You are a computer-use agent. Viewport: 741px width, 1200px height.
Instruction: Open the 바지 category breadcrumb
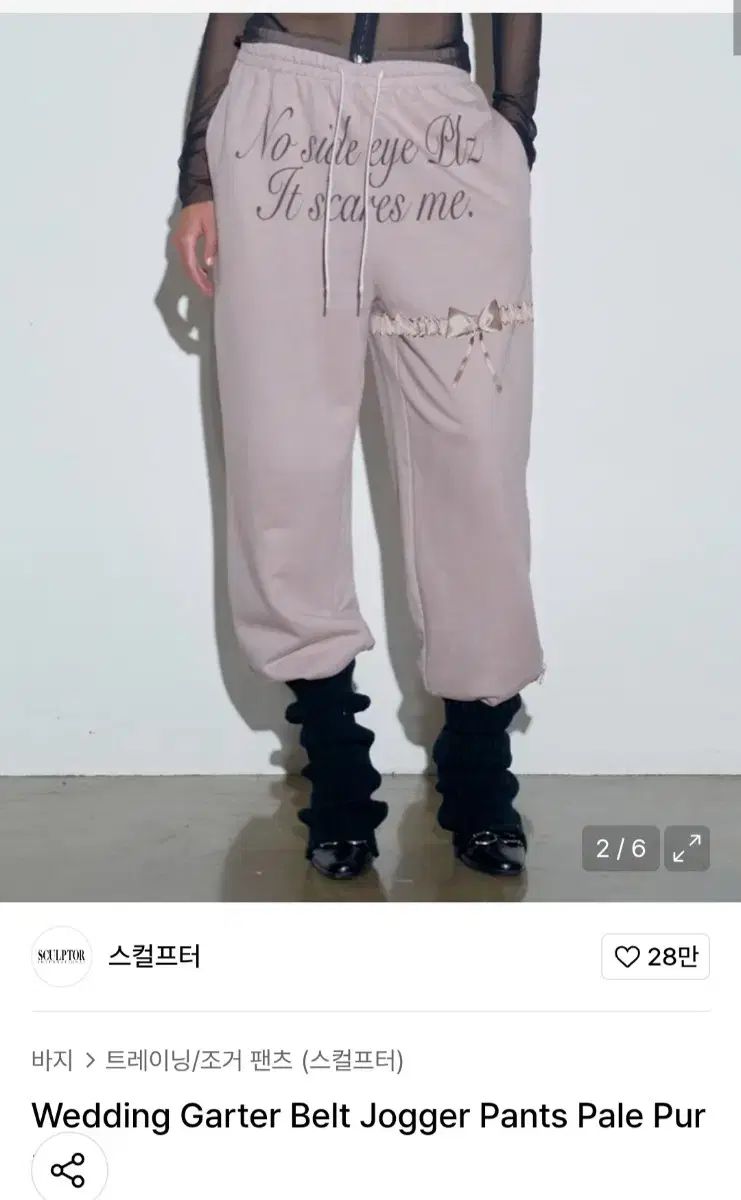52,1060
